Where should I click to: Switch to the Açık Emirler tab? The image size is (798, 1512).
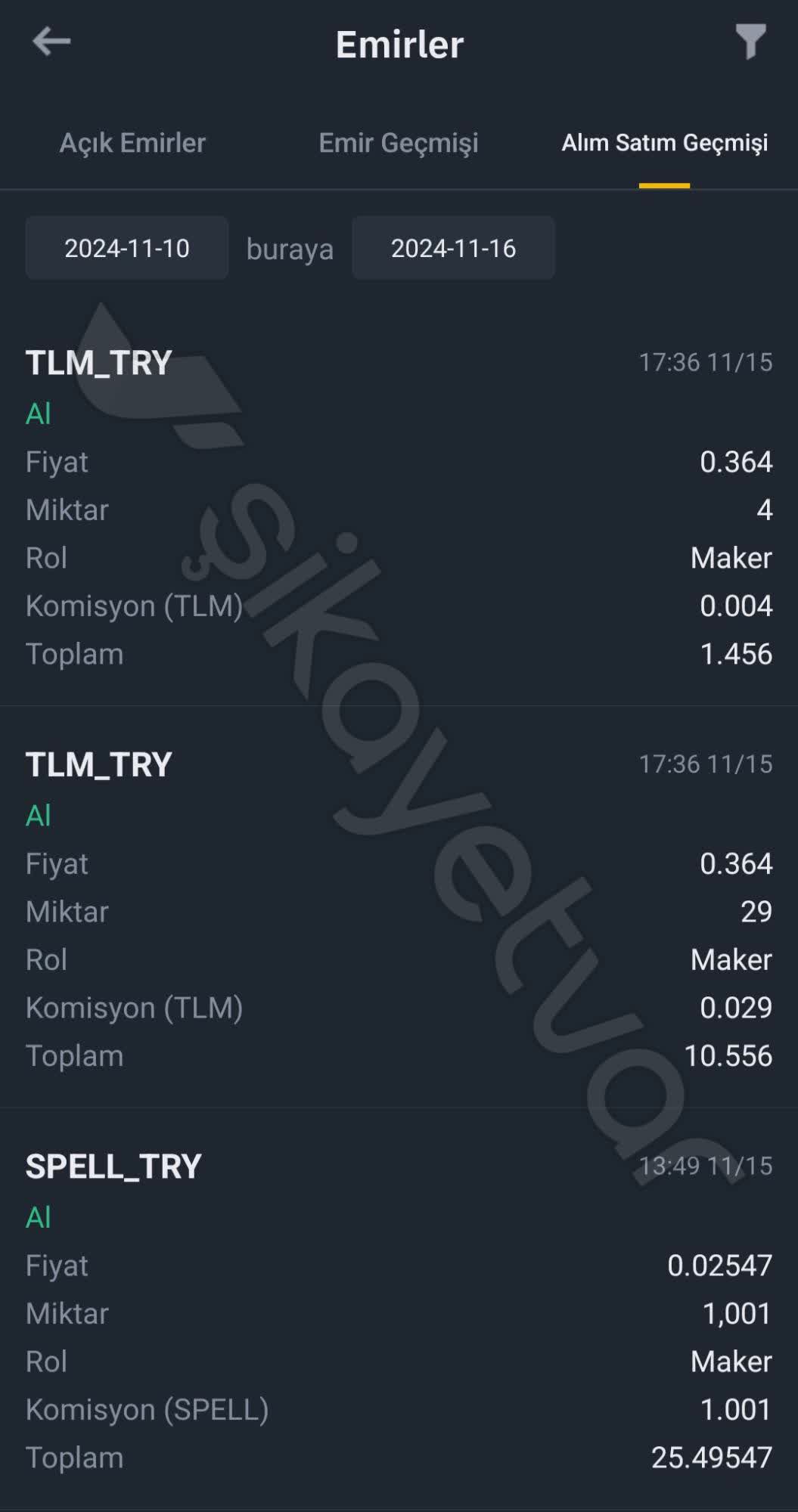click(133, 143)
